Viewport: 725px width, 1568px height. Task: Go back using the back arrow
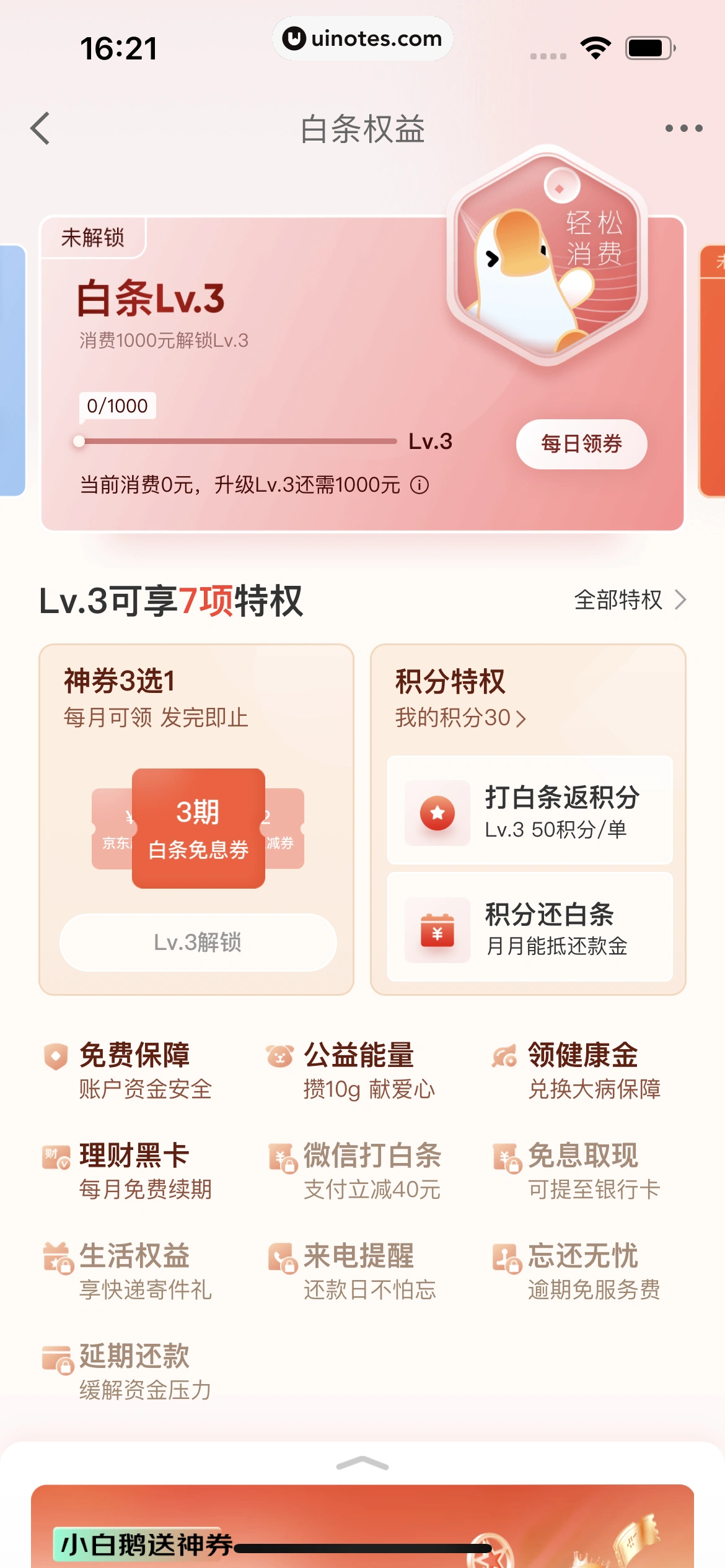tap(41, 129)
